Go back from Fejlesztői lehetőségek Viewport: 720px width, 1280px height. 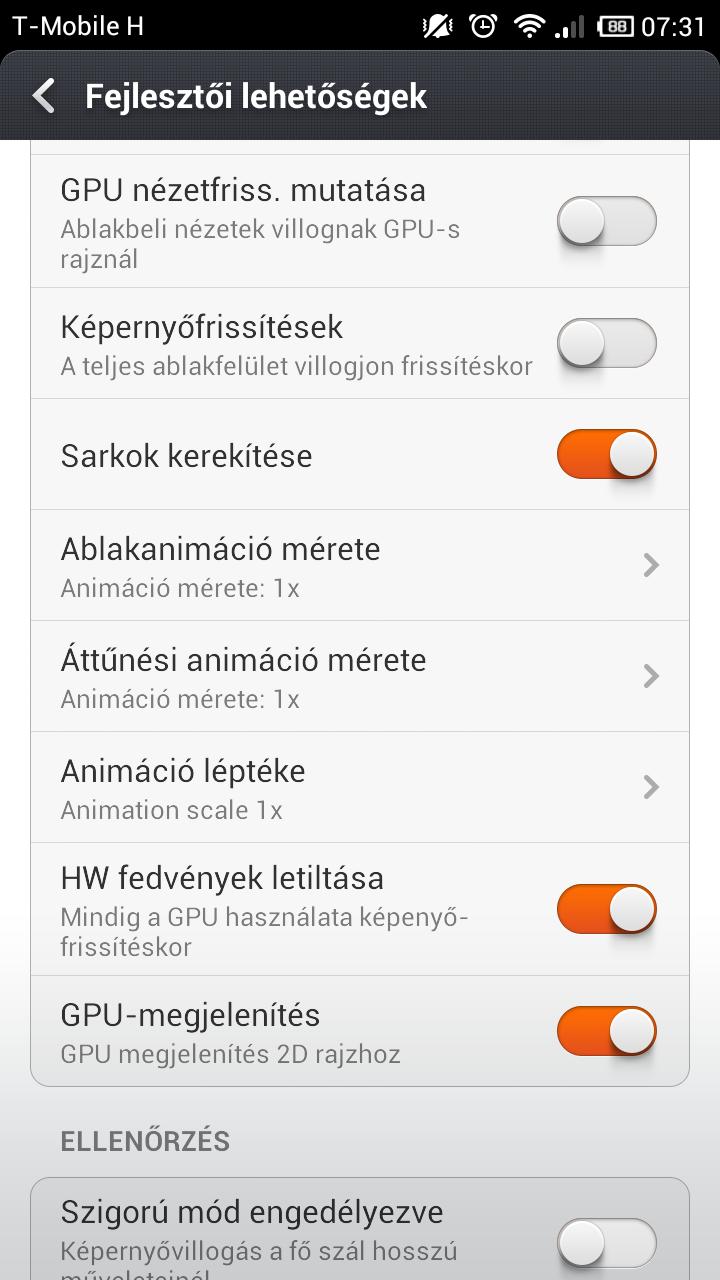click(x=44, y=96)
